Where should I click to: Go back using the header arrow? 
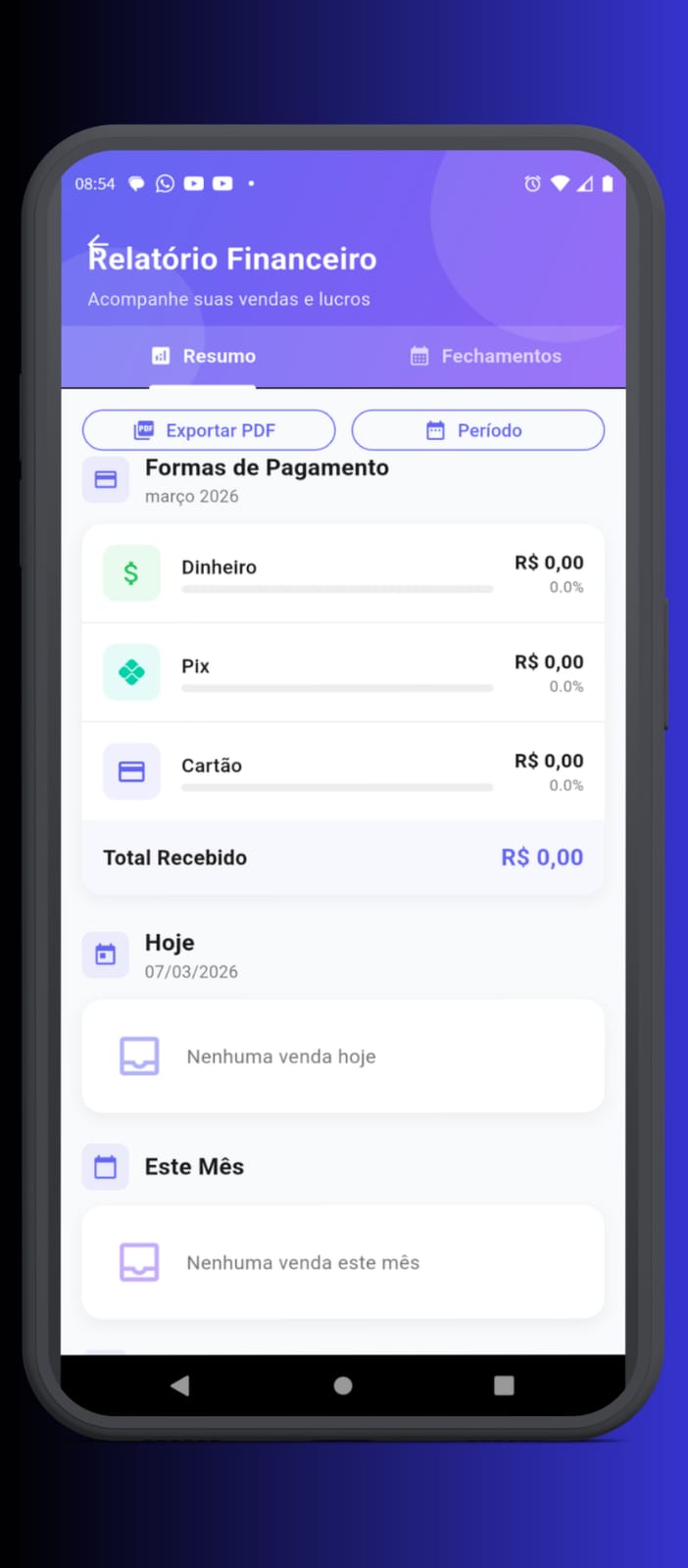(x=98, y=244)
